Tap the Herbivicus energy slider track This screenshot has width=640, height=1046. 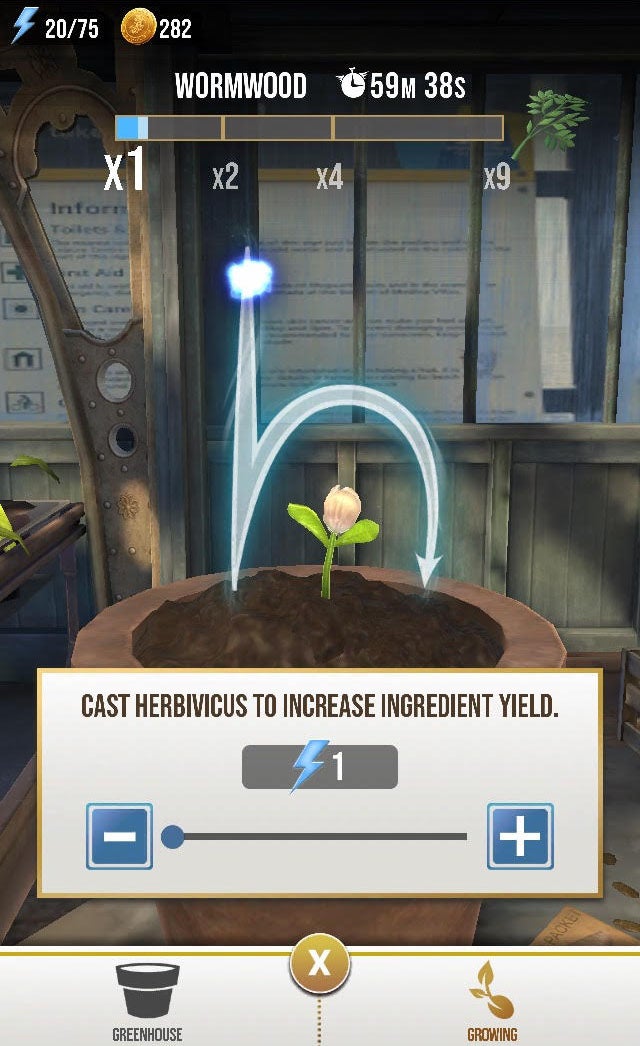pyautogui.click(x=320, y=836)
